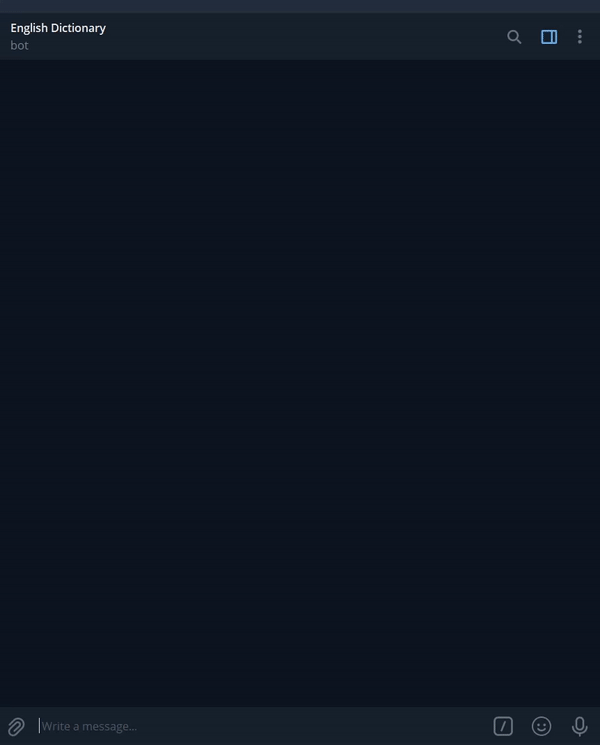Toggle the side panel view
The image size is (600, 745).
[x=549, y=37]
